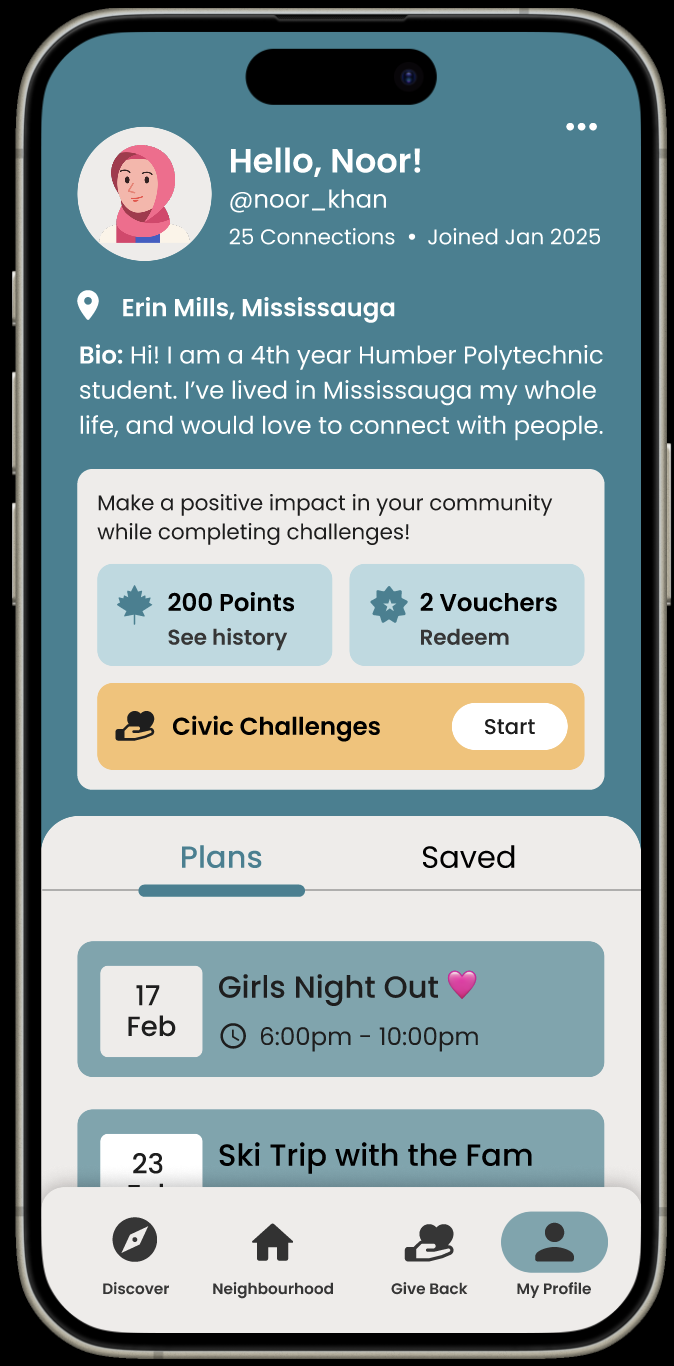Screen dimensions: 674x1366
Task: Open the Girls Night Out plan
Action: [x=340, y=1008]
